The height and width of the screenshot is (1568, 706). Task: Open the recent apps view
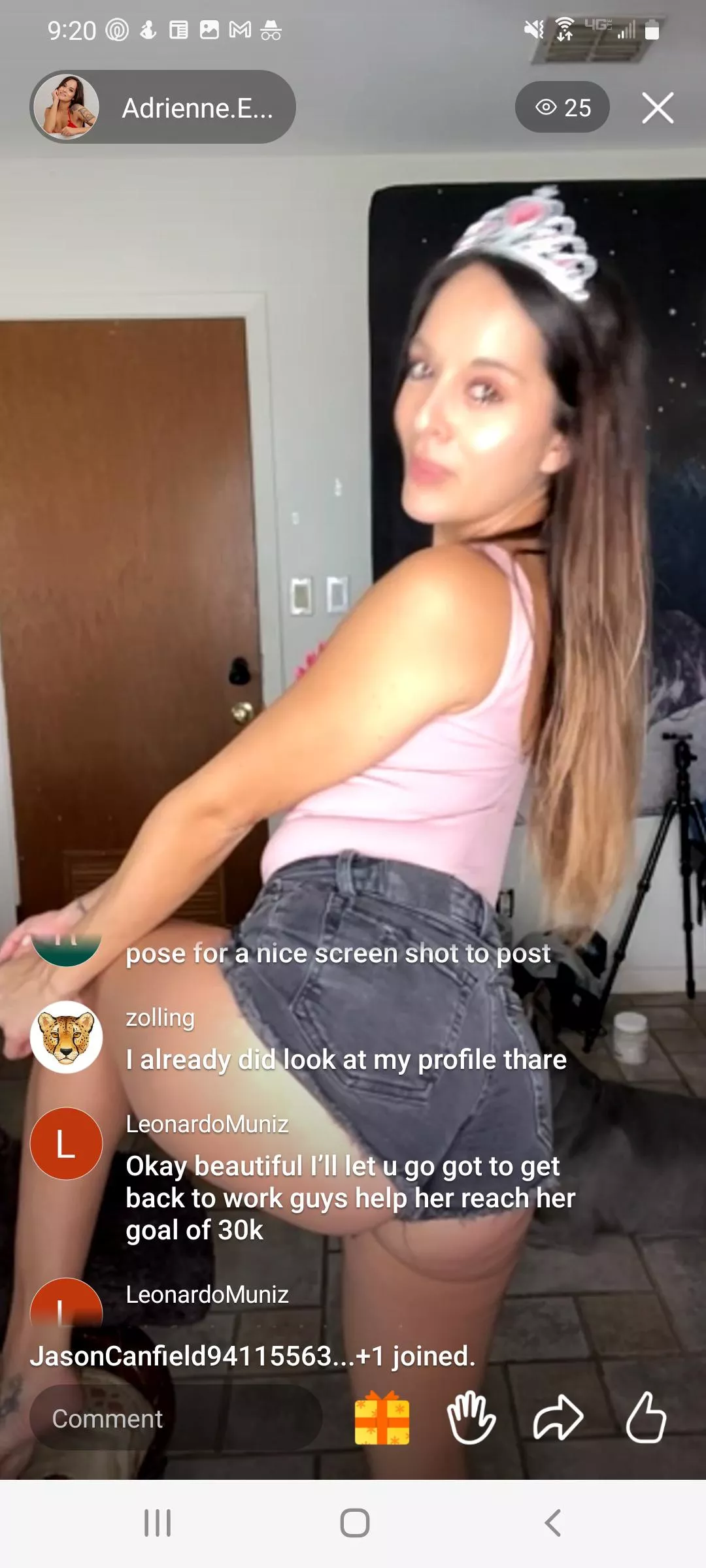158,1523
